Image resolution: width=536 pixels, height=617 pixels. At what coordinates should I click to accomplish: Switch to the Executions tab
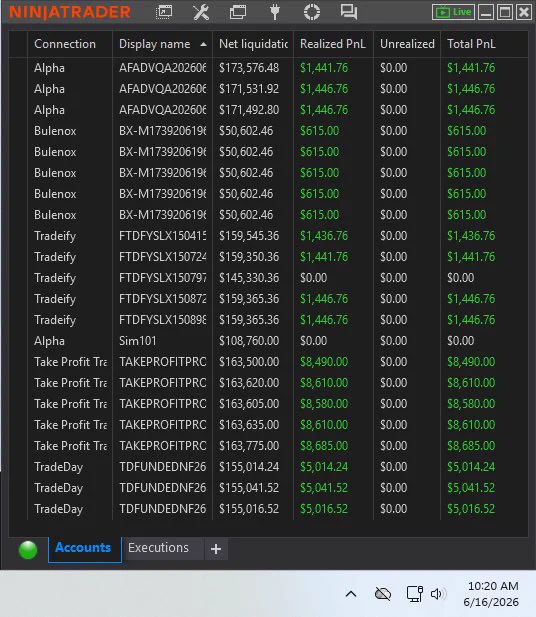tap(158, 548)
